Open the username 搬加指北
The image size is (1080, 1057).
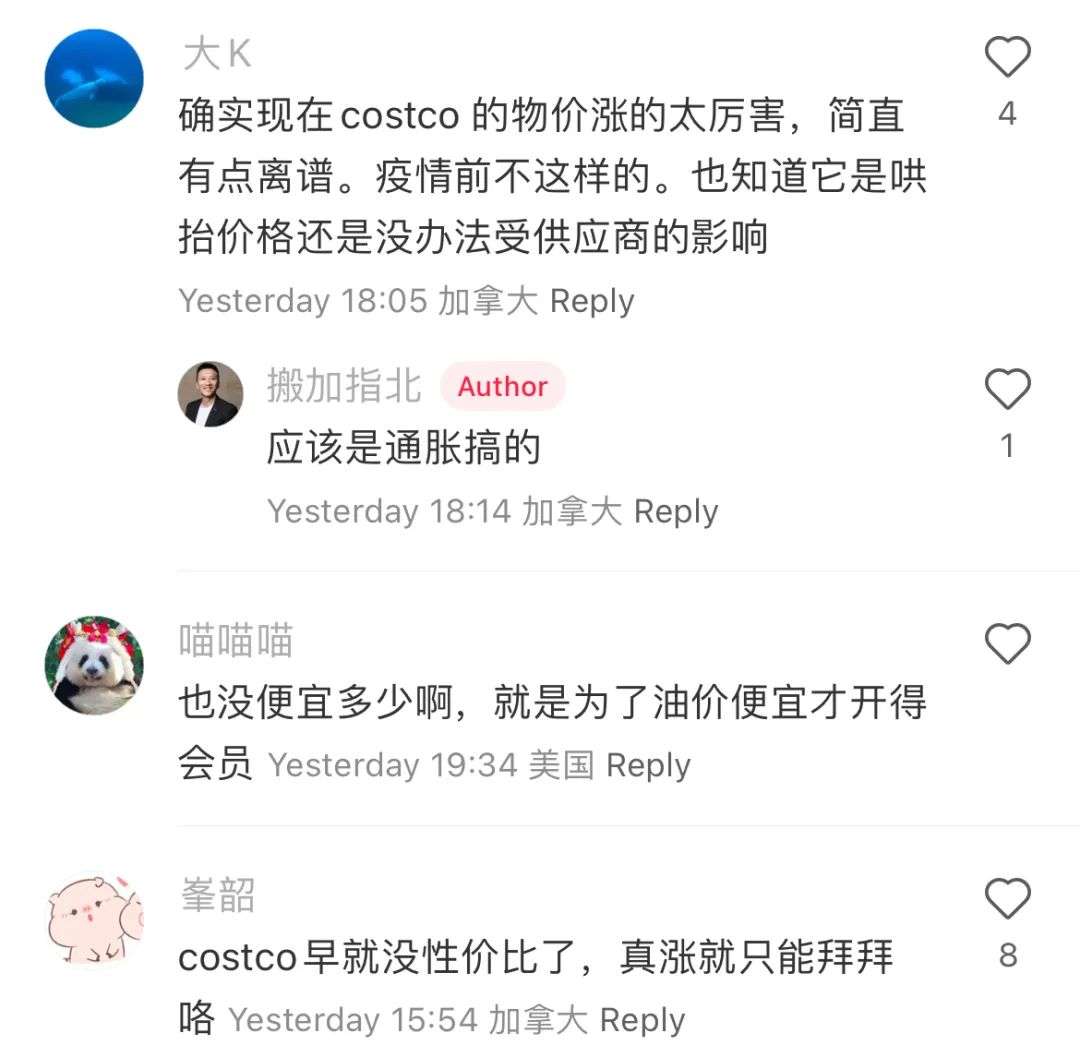click(344, 386)
